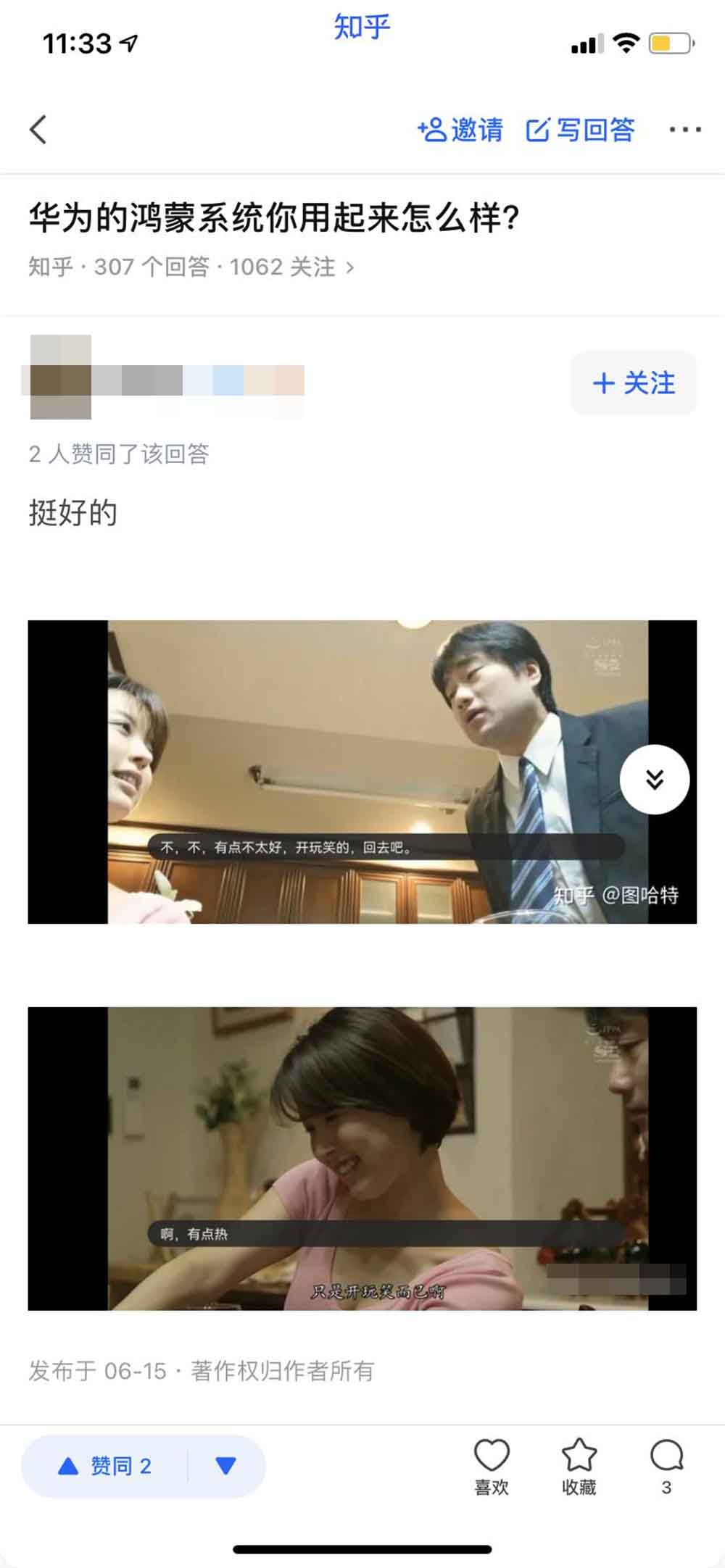This screenshot has height=1568, width=725.
Task: Tap the double-chevron next answer floating button
Action: (x=654, y=780)
